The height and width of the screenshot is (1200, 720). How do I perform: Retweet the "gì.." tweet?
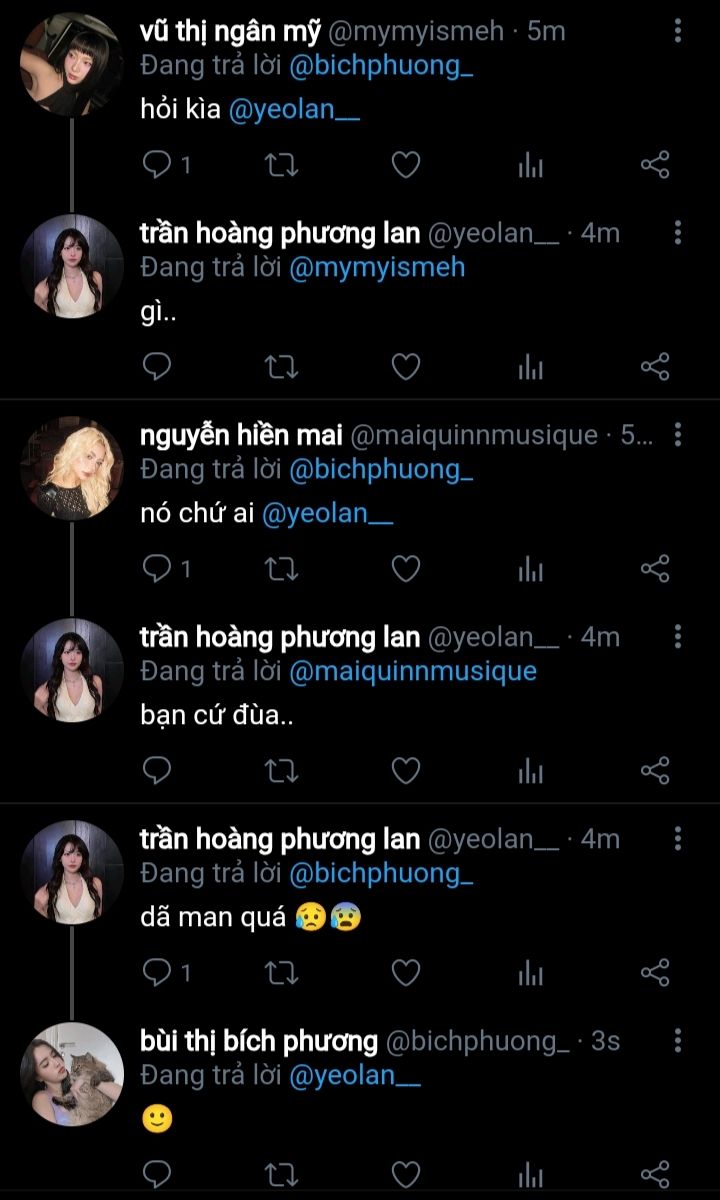[x=282, y=367]
